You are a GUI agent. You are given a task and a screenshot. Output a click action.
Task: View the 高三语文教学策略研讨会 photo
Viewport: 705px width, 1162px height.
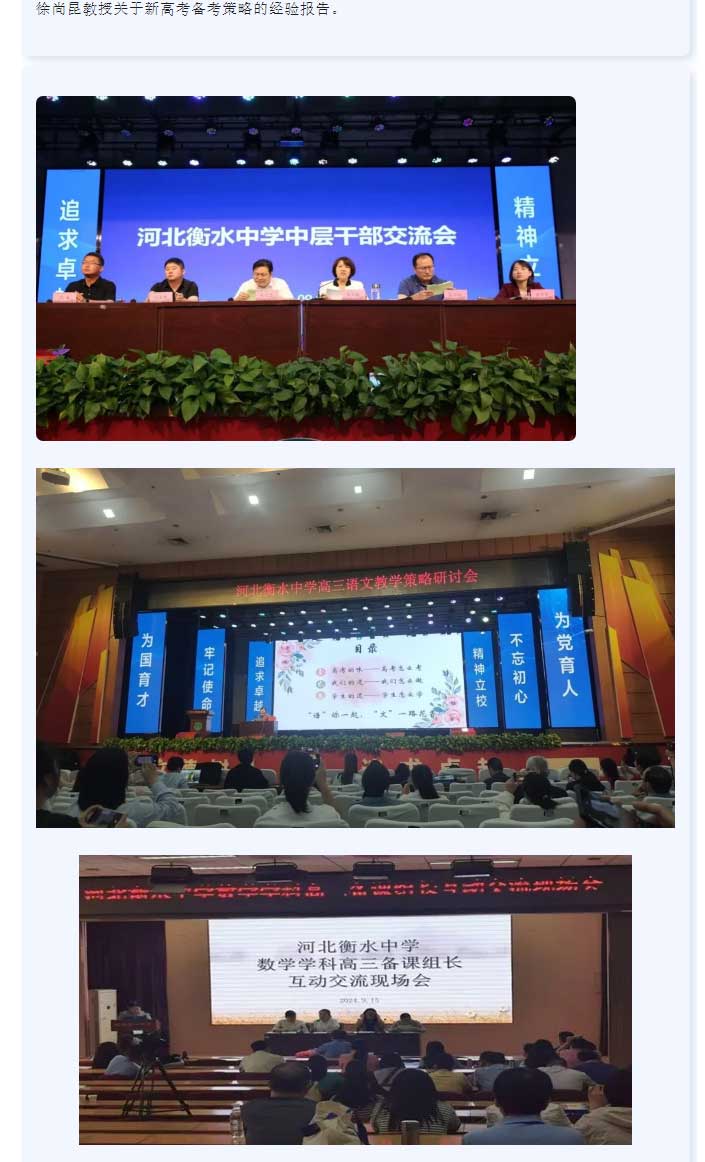coord(355,648)
